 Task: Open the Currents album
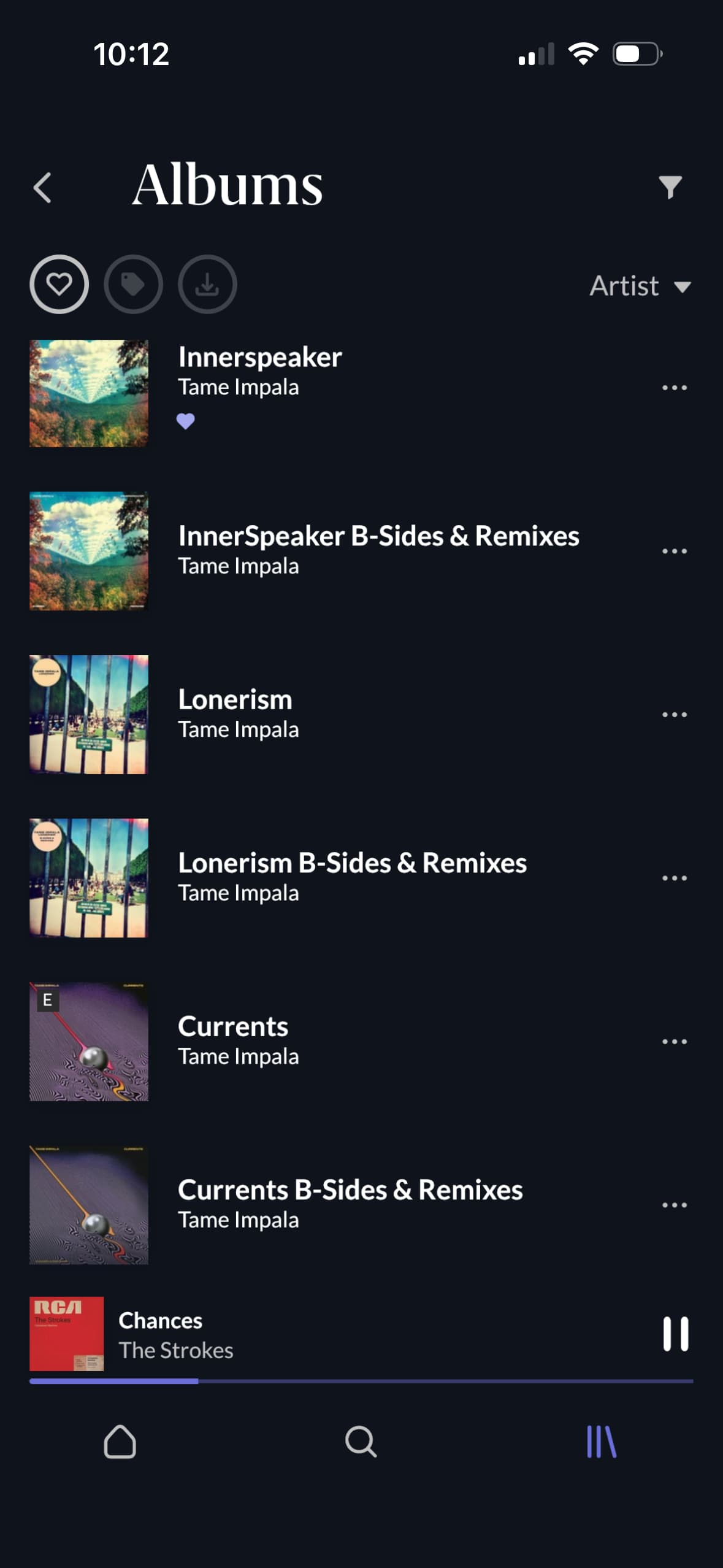pyautogui.click(x=233, y=1027)
